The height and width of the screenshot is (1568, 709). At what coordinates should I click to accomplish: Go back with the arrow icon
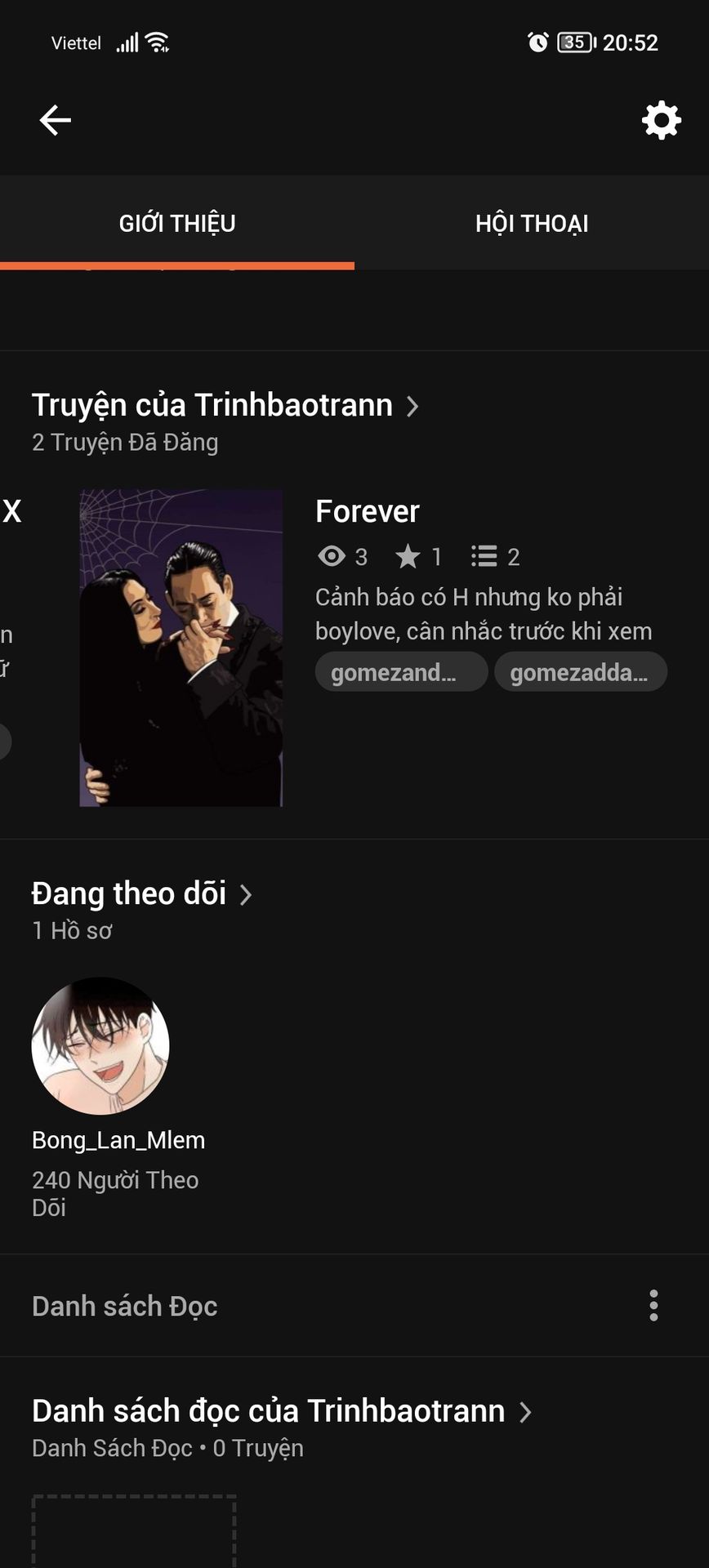tap(56, 120)
